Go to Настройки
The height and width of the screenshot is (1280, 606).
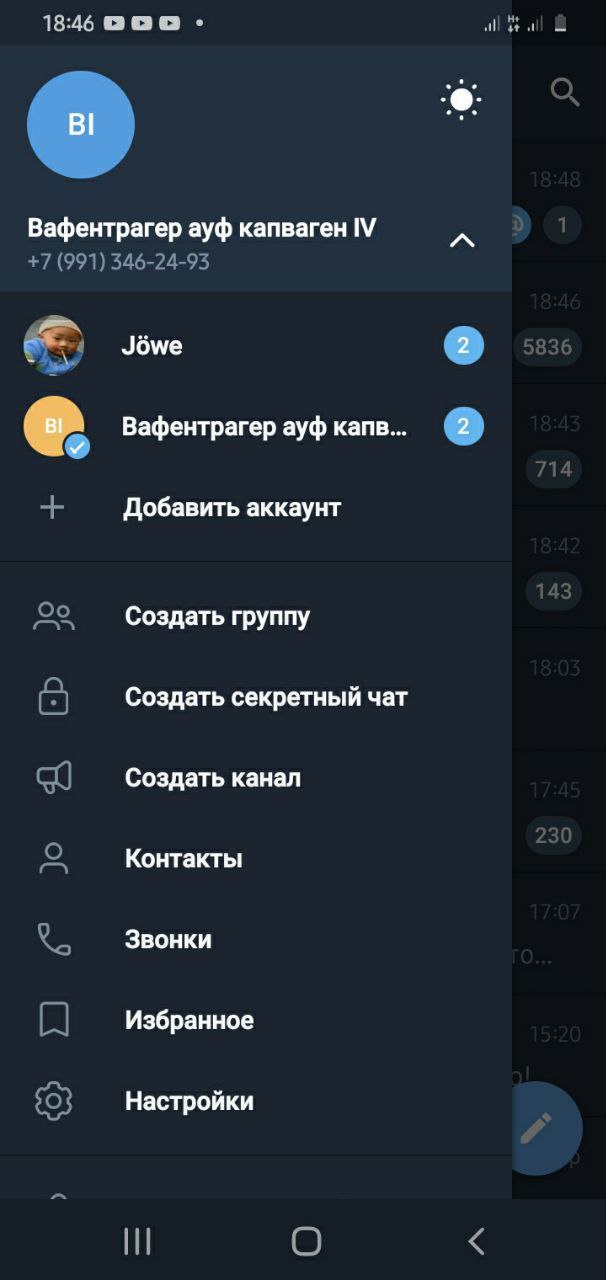189,1101
